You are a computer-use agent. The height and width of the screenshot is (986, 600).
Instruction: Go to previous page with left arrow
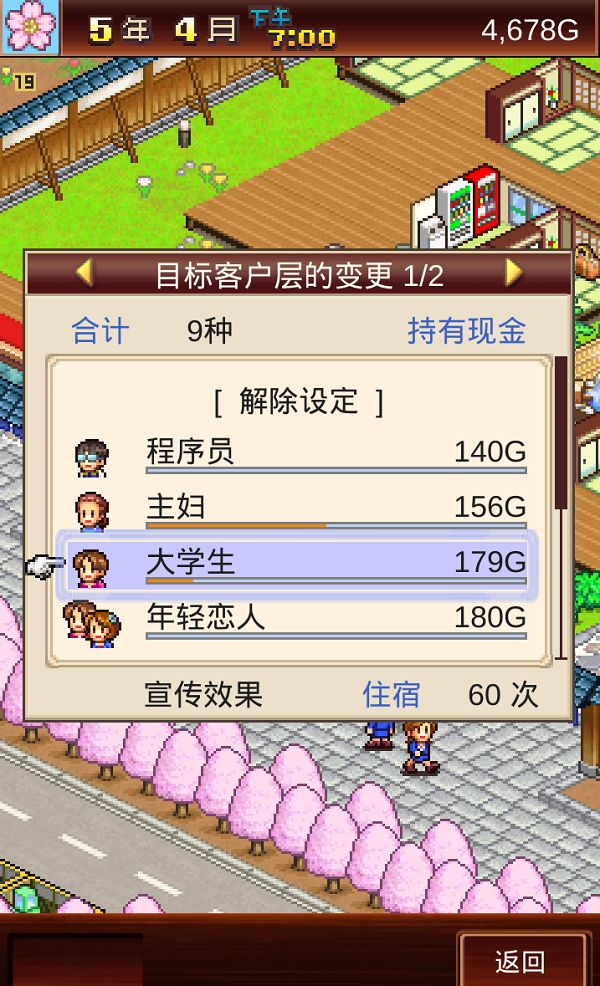(85, 274)
